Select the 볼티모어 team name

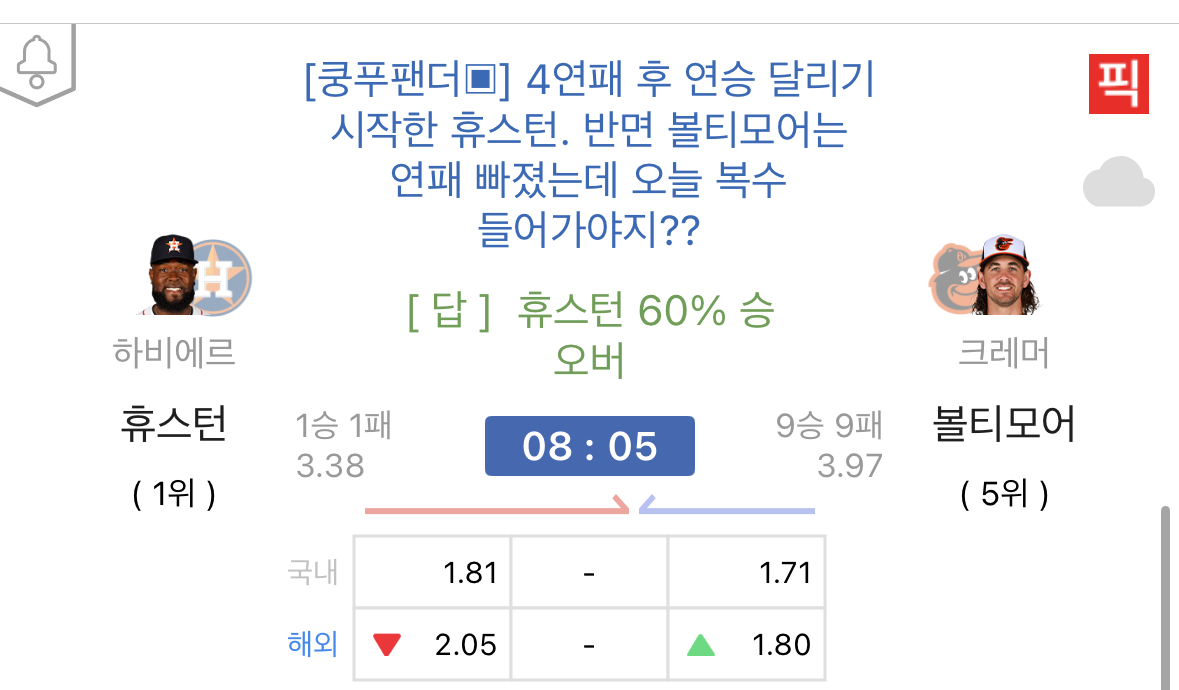[1003, 424]
